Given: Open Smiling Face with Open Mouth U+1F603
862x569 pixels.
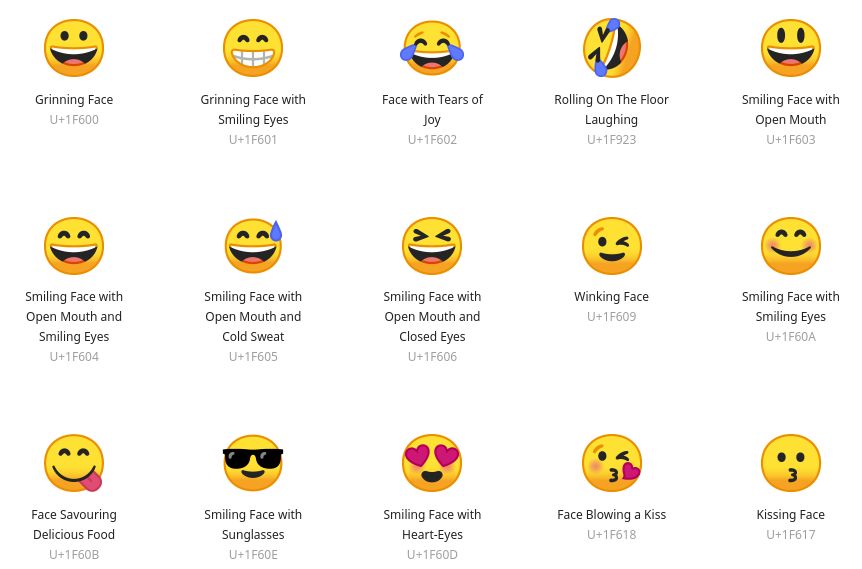Looking at the screenshot, I should coord(790,48).
